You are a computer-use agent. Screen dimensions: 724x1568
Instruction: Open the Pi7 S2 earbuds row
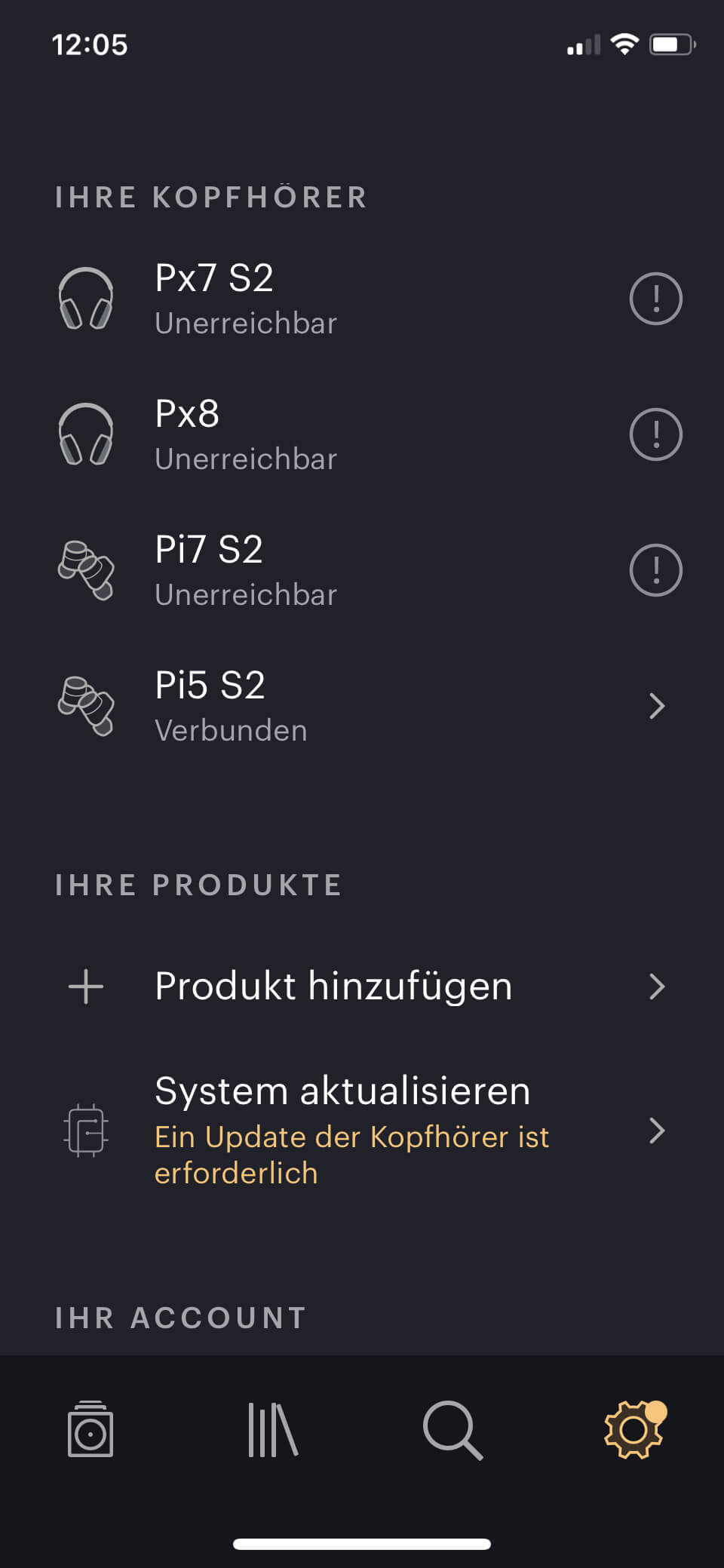tap(302, 570)
